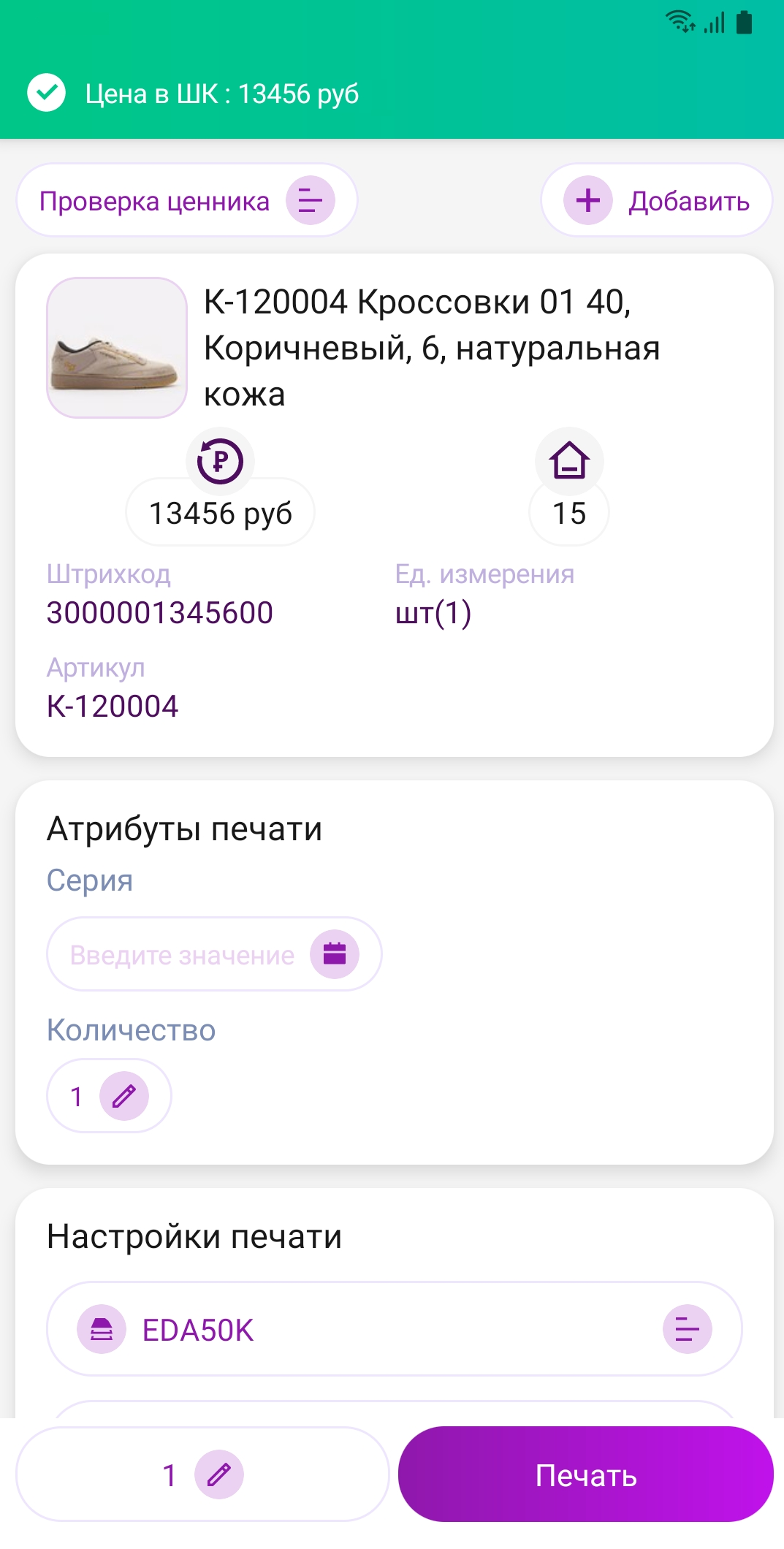
Task: Tap the 13456 руб price chip
Action: point(220,512)
